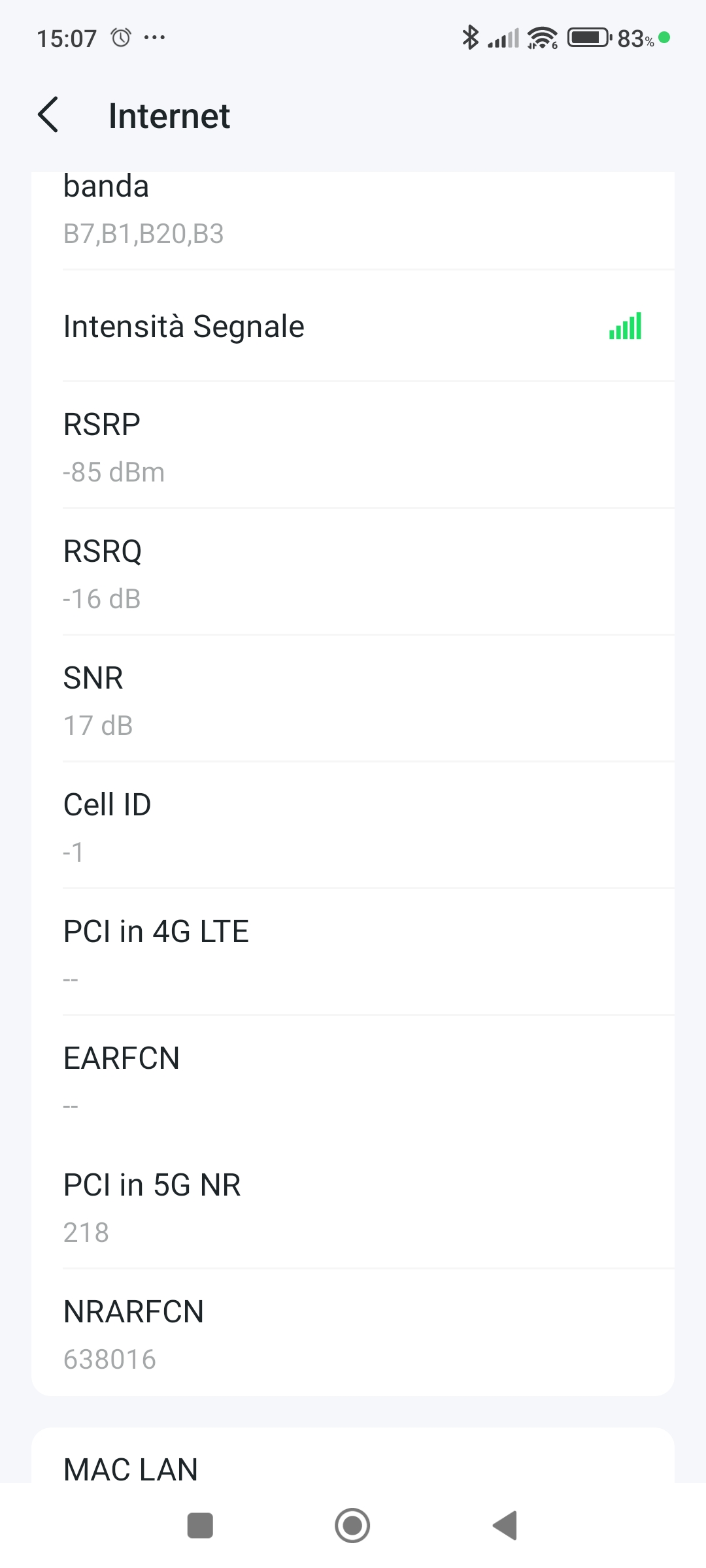706x1568 pixels.
Task: Tap the system back triangle button
Action: (505, 1526)
